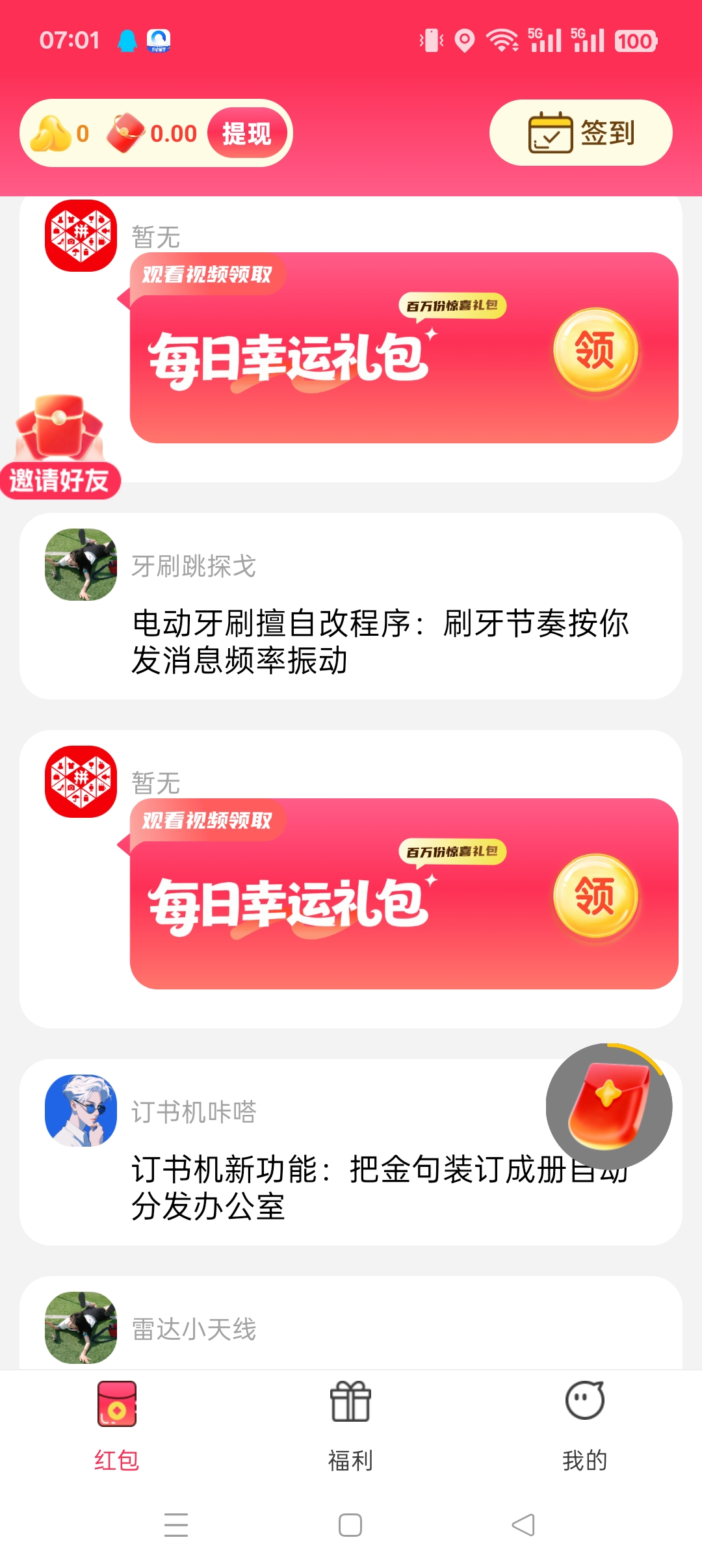Tap 牙刷跳探戈 user avatar

click(x=80, y=566)
